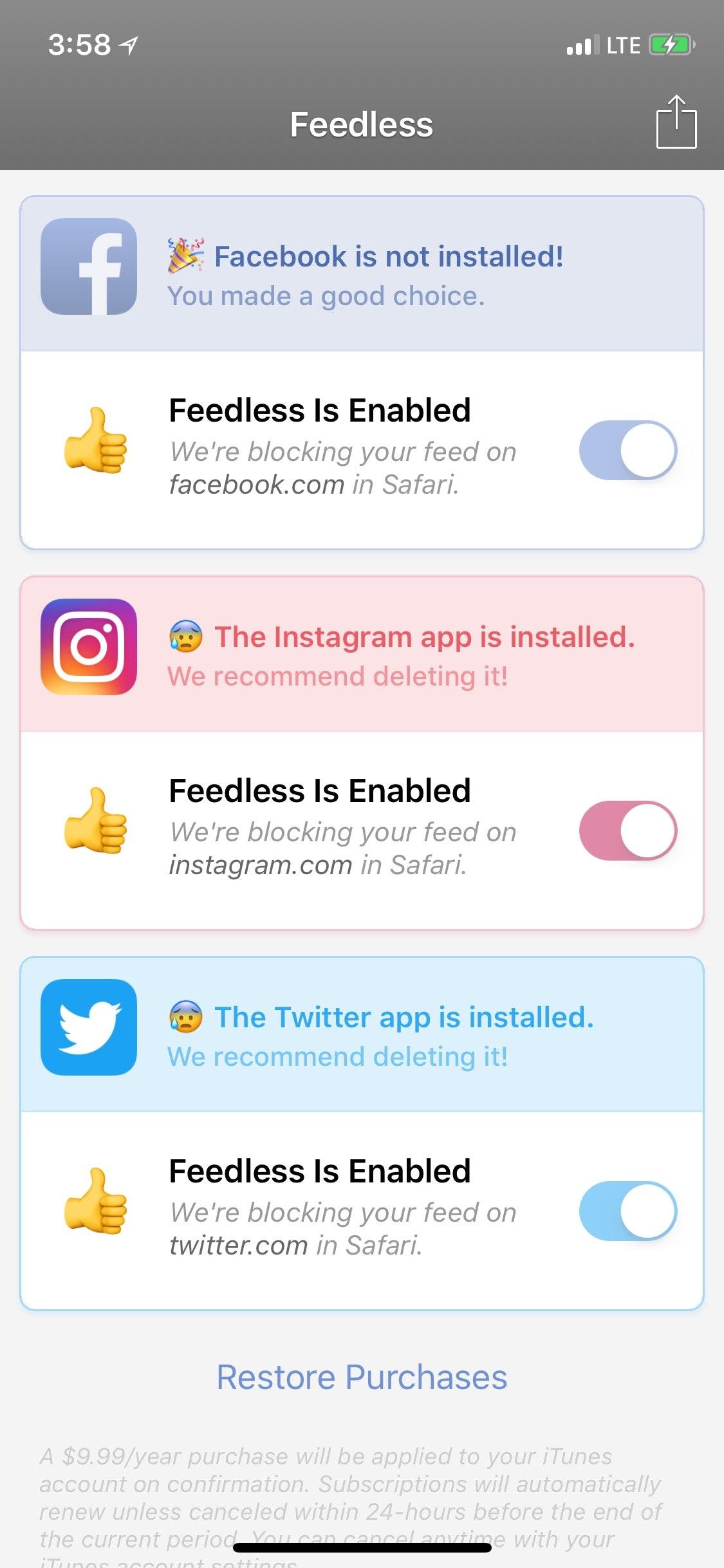The image size is (724, 1568).
Task: Toggle Feedless blocking for instagram.com
Action: [627, 830]
